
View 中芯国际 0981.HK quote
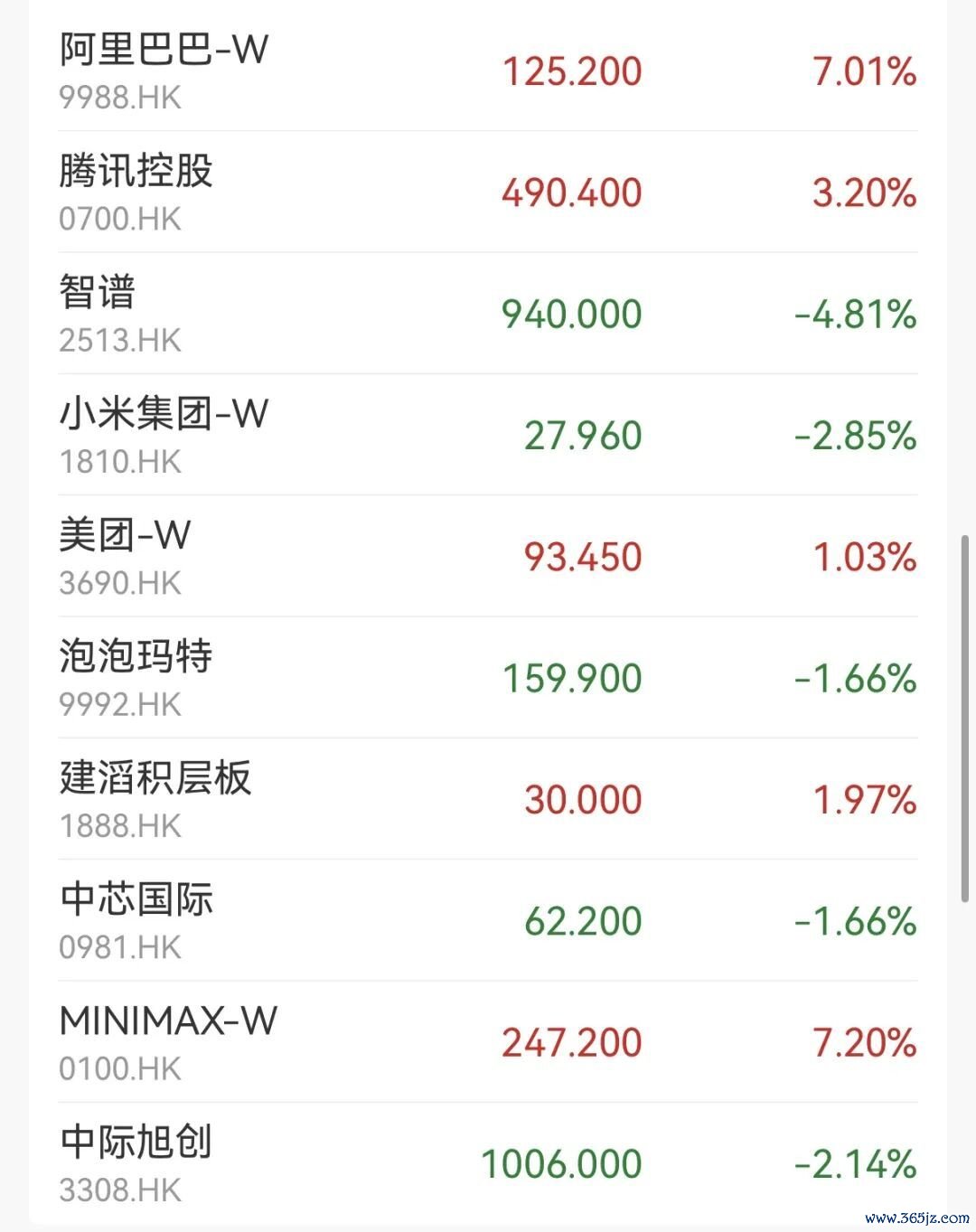point(488,920)
